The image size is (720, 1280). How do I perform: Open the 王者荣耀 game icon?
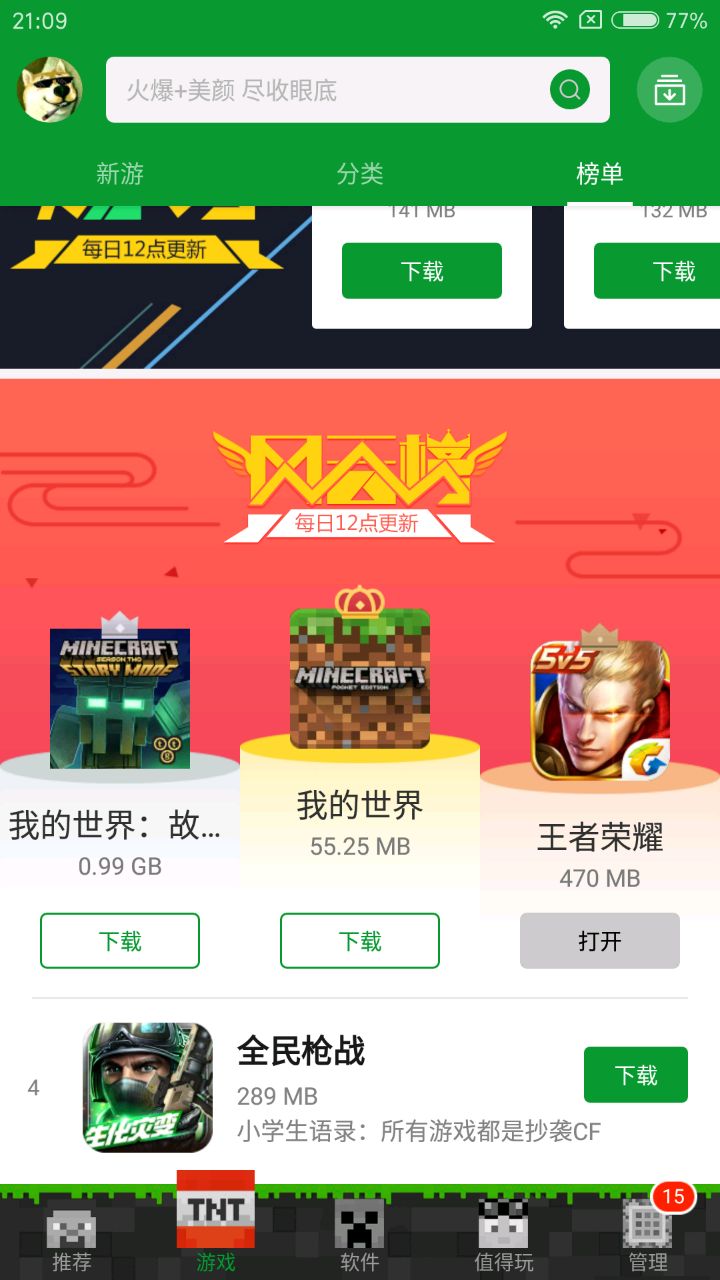(x=600, y=711)
